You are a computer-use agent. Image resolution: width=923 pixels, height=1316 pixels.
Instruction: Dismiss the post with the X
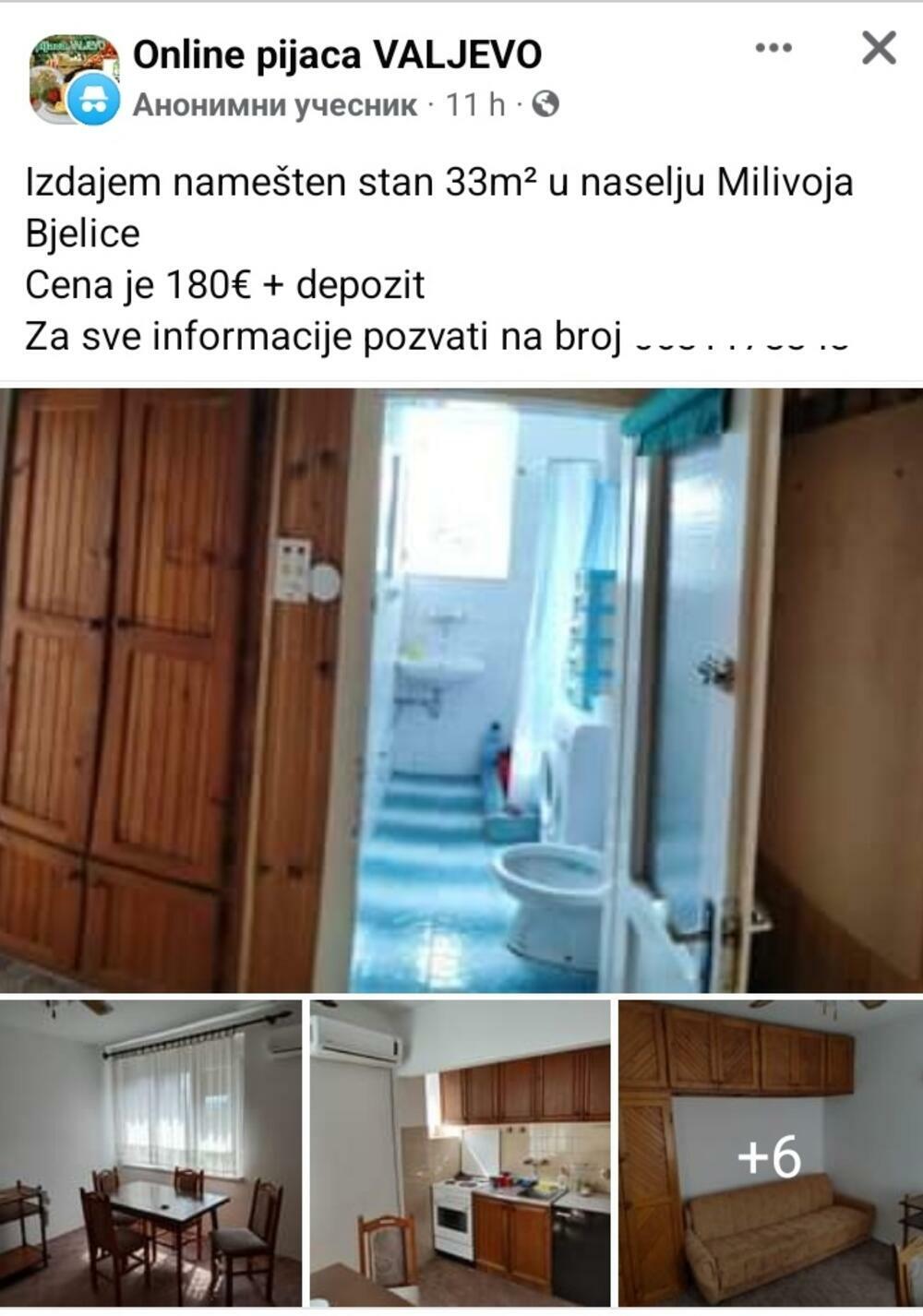click(879, 48)
